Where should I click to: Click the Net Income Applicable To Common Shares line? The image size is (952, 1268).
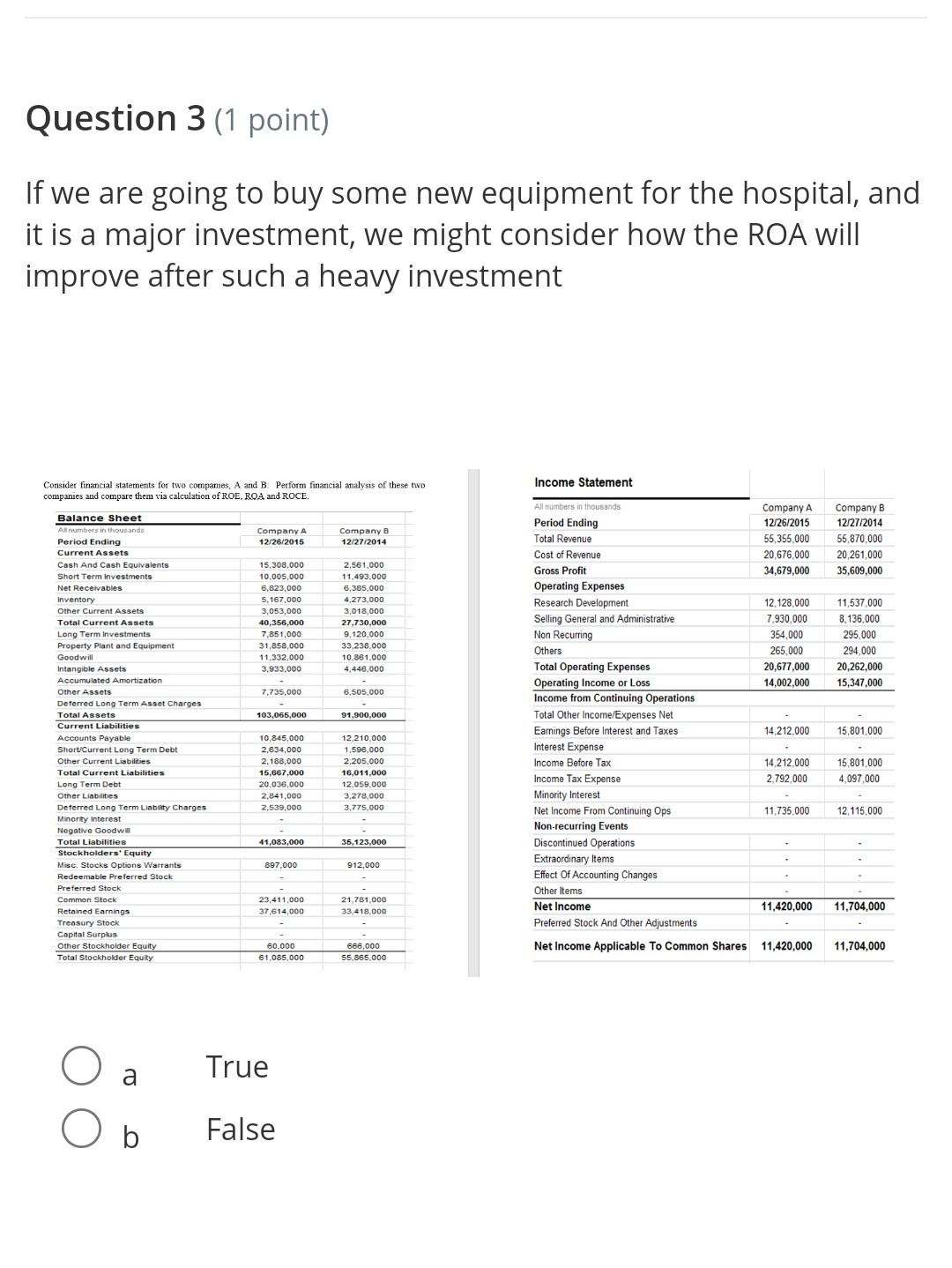640,945
